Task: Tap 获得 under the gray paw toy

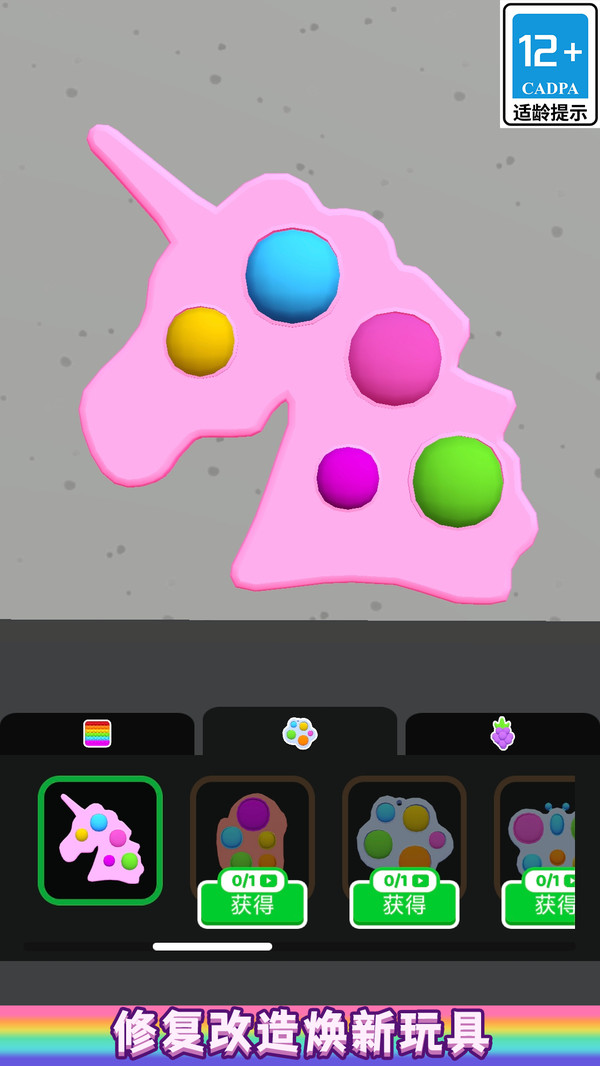Action: coord(404,904)
